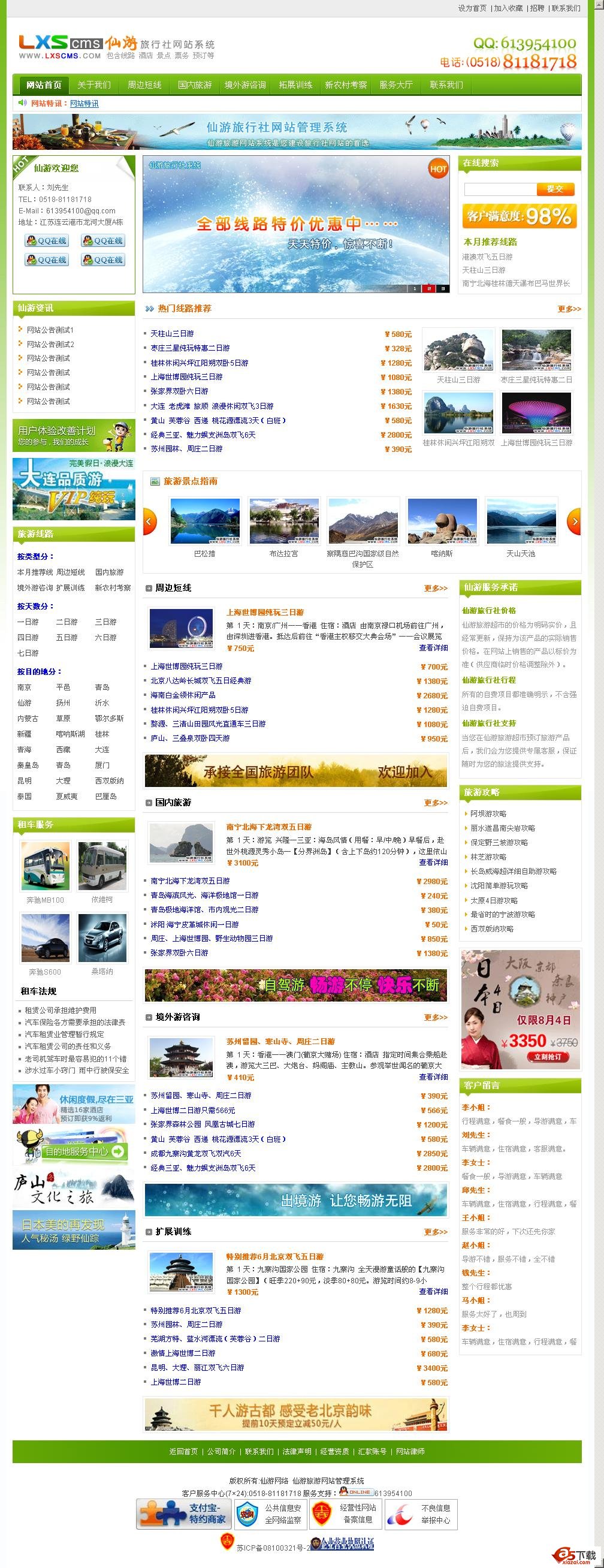
Task: Show previous scenic spots with left arrow
Action: pos(150,521)
